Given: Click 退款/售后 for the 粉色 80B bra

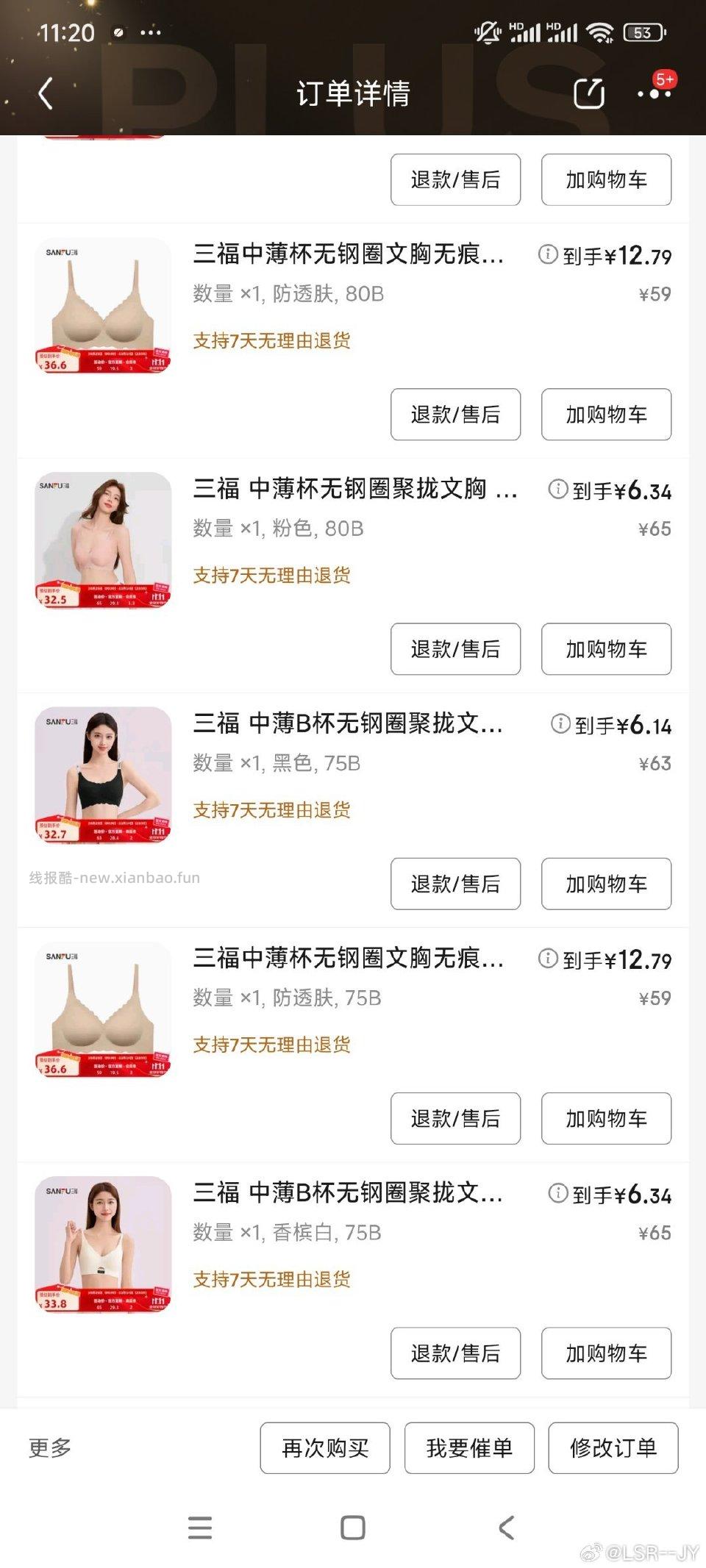Looking at the screenshot, I should pyautogui.click(x=455, y=649).
